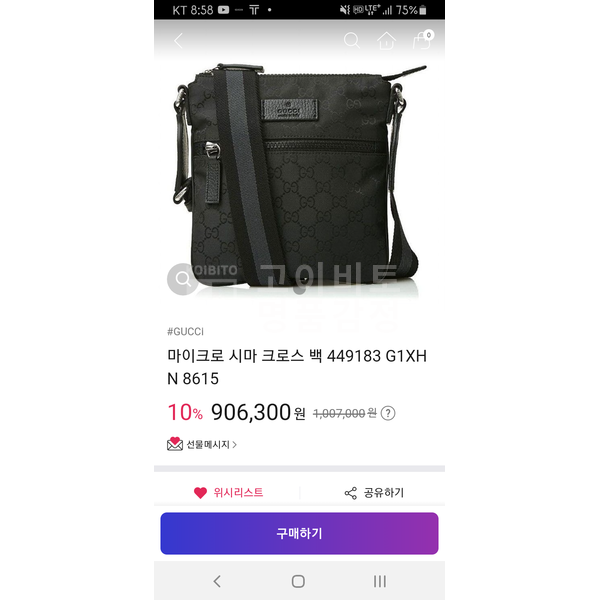Show discount price info via question mark
This screenshot has height=600, width=600.
[388, 413]
